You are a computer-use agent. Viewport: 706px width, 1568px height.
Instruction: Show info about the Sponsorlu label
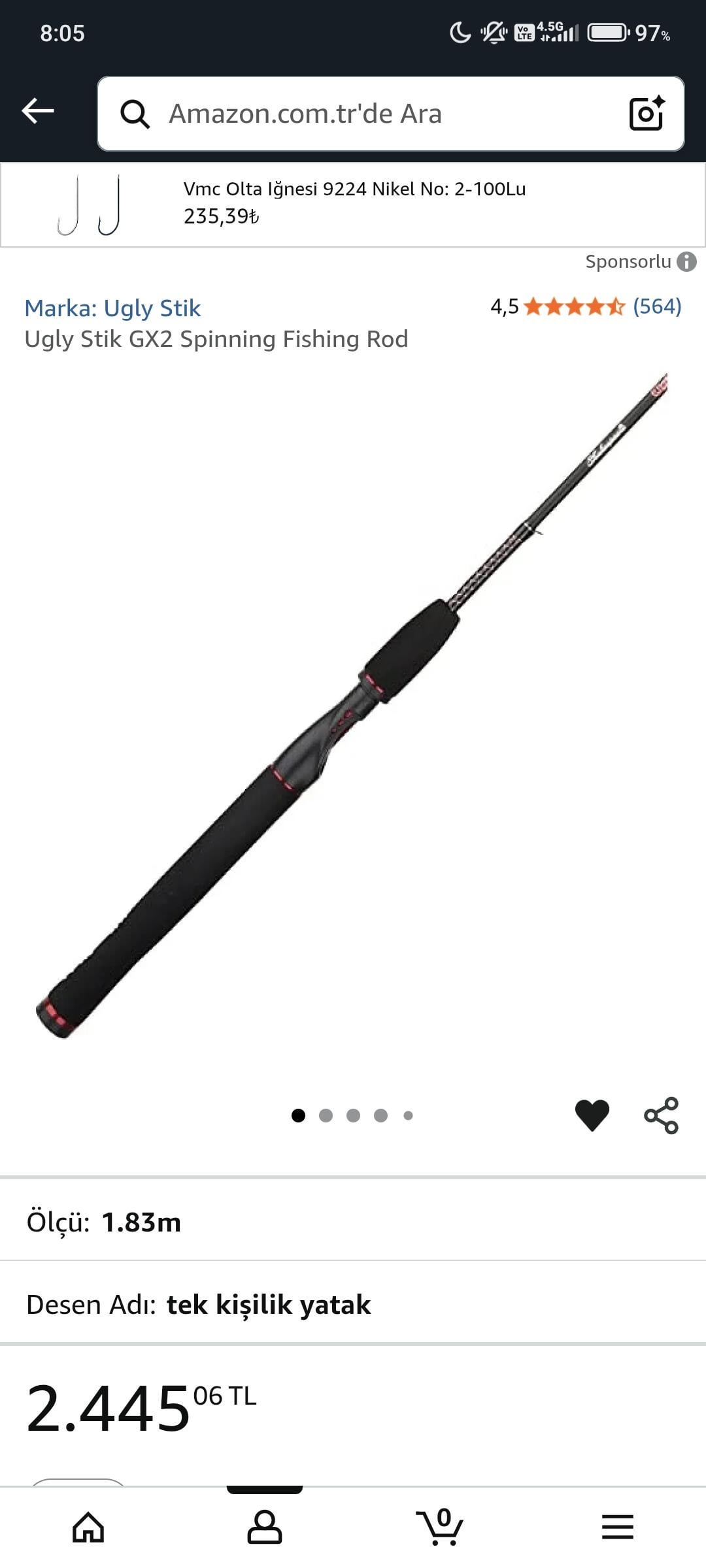coord(686,262)
